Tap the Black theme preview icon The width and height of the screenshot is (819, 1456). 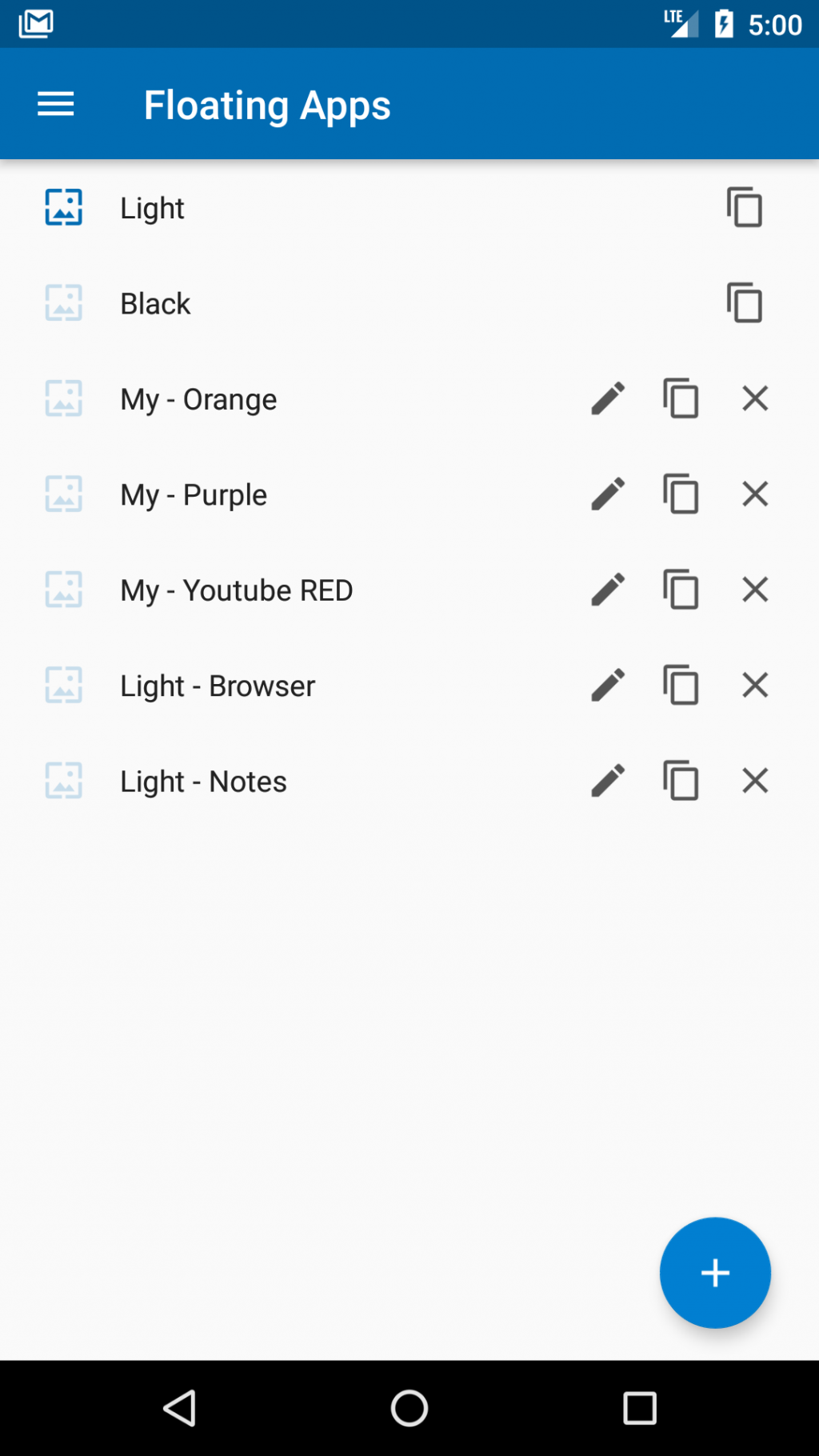coord(64,303)
